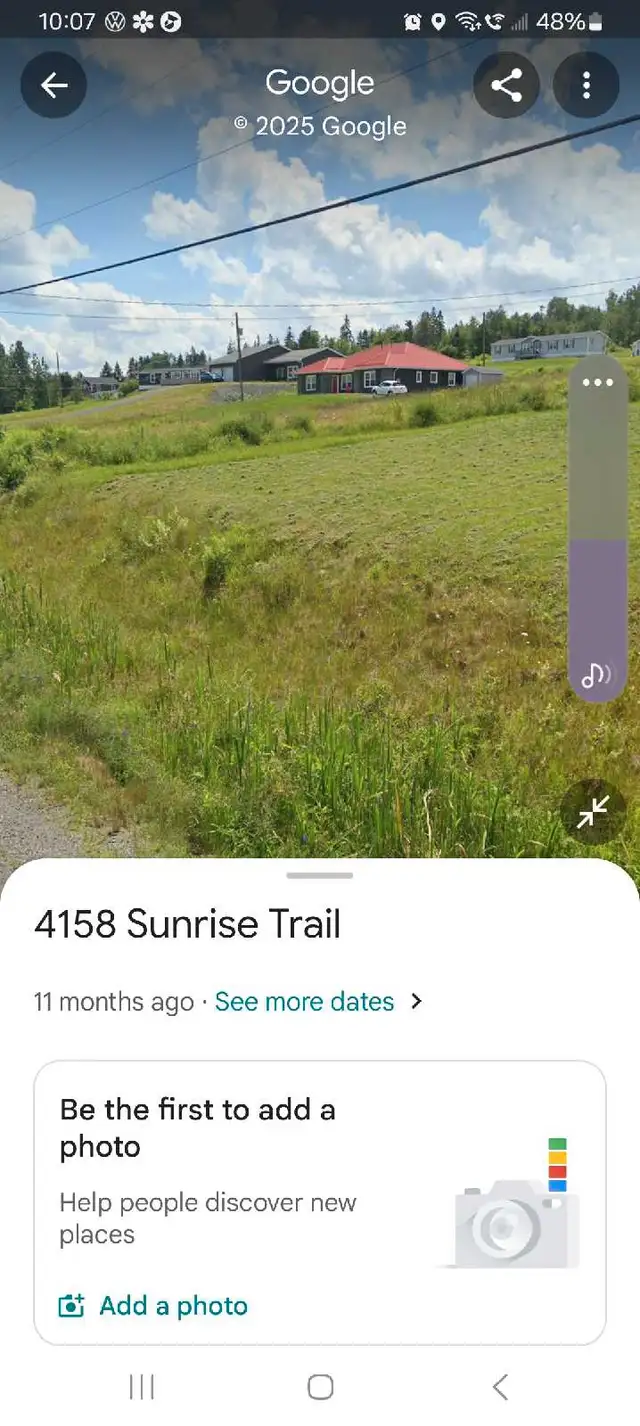
Task: Open the three-dot overflow menu
Action: point(586,85)
